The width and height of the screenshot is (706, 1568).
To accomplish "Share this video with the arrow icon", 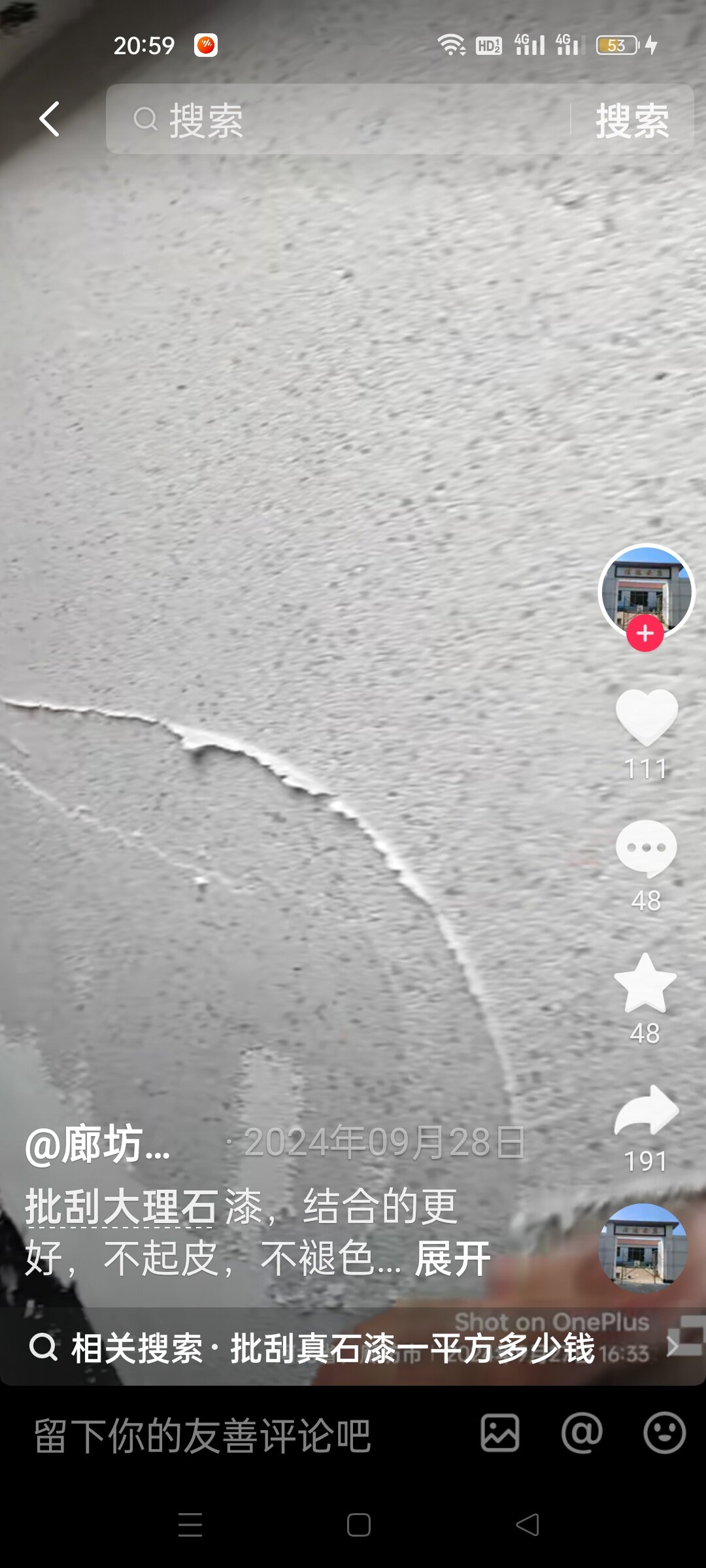I will coord(646,1111).
